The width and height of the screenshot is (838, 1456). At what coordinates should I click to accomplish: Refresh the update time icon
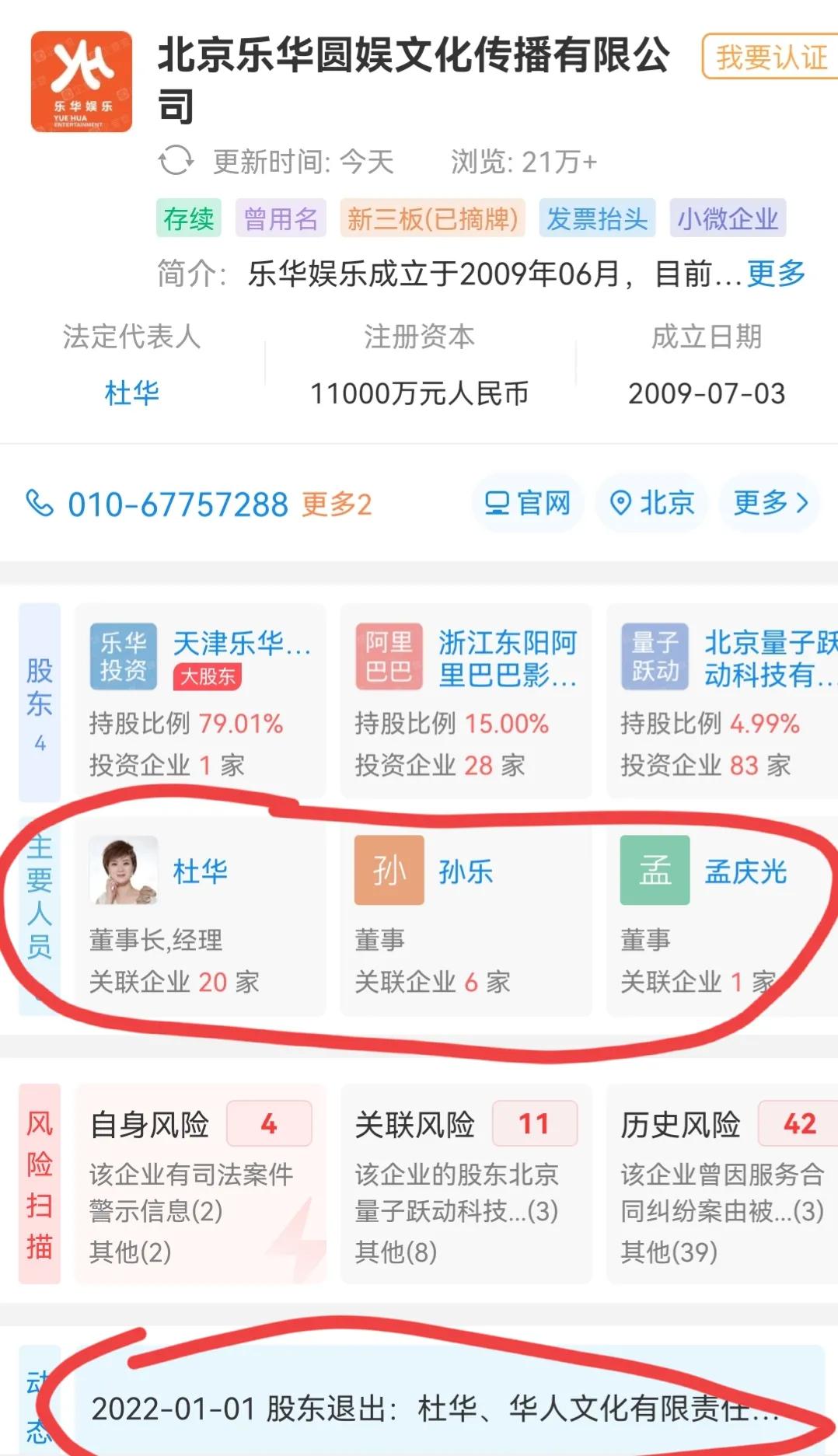click(176, 162)
